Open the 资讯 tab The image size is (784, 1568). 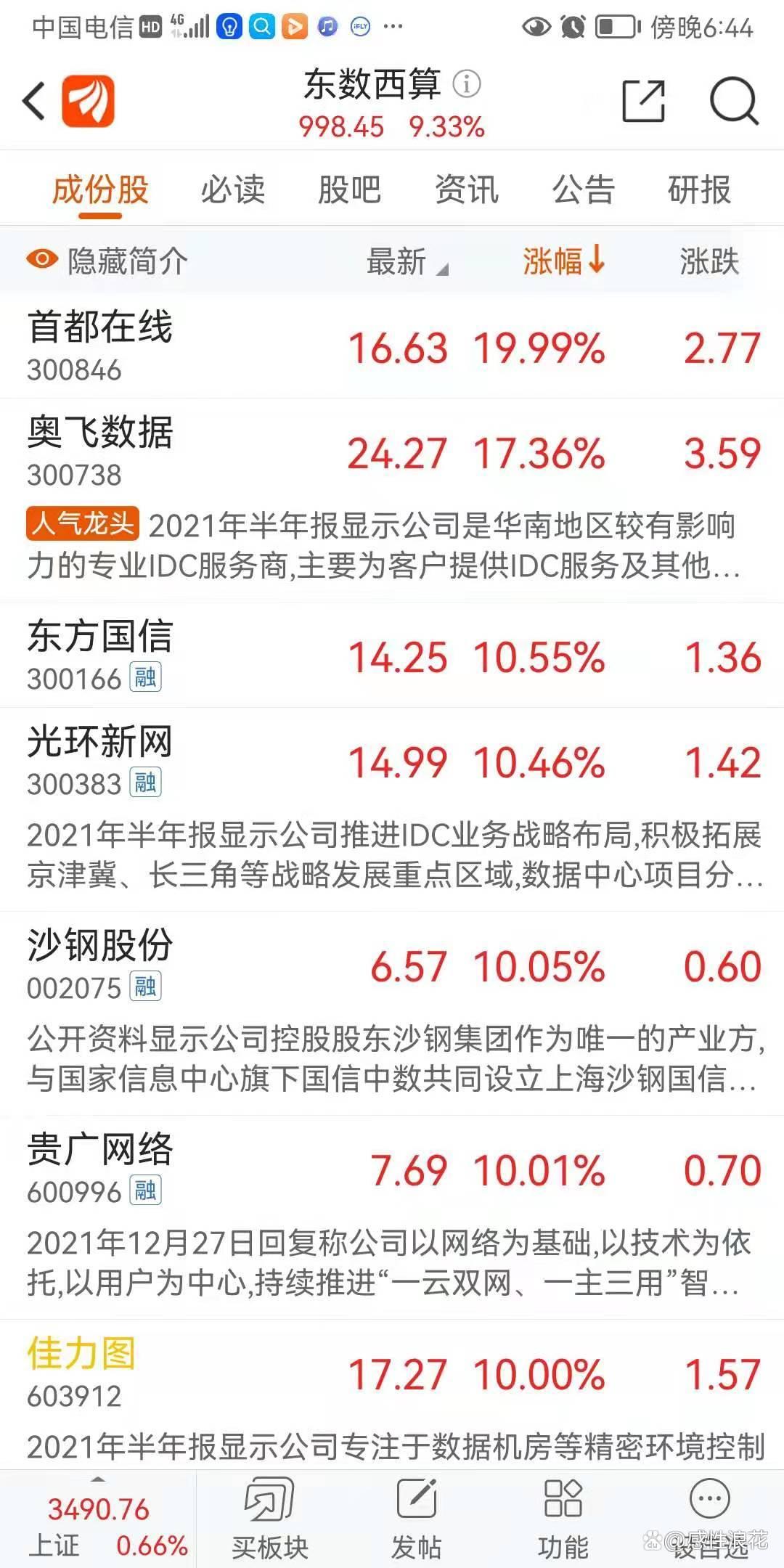tap(467, 190)
